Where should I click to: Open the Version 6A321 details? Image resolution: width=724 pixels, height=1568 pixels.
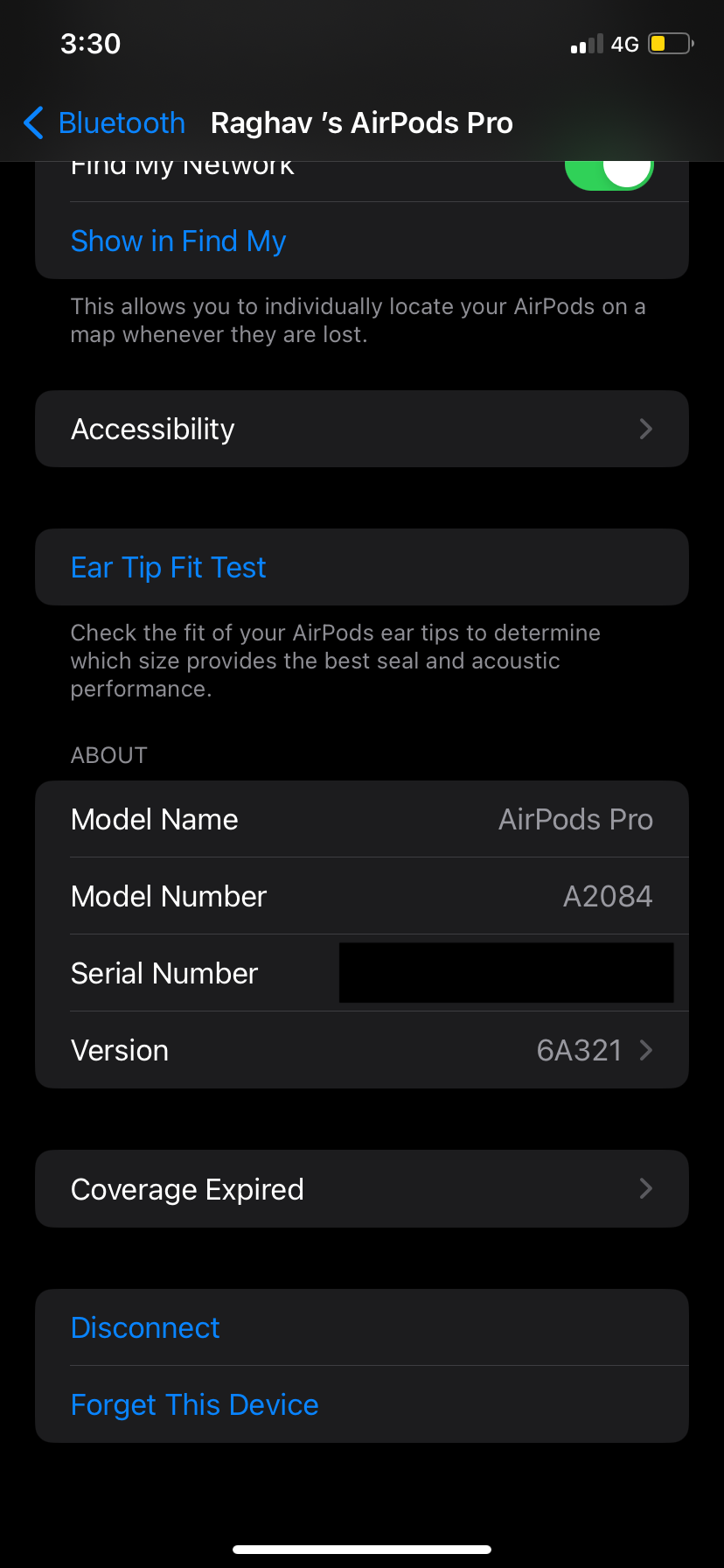[361, 1050]
